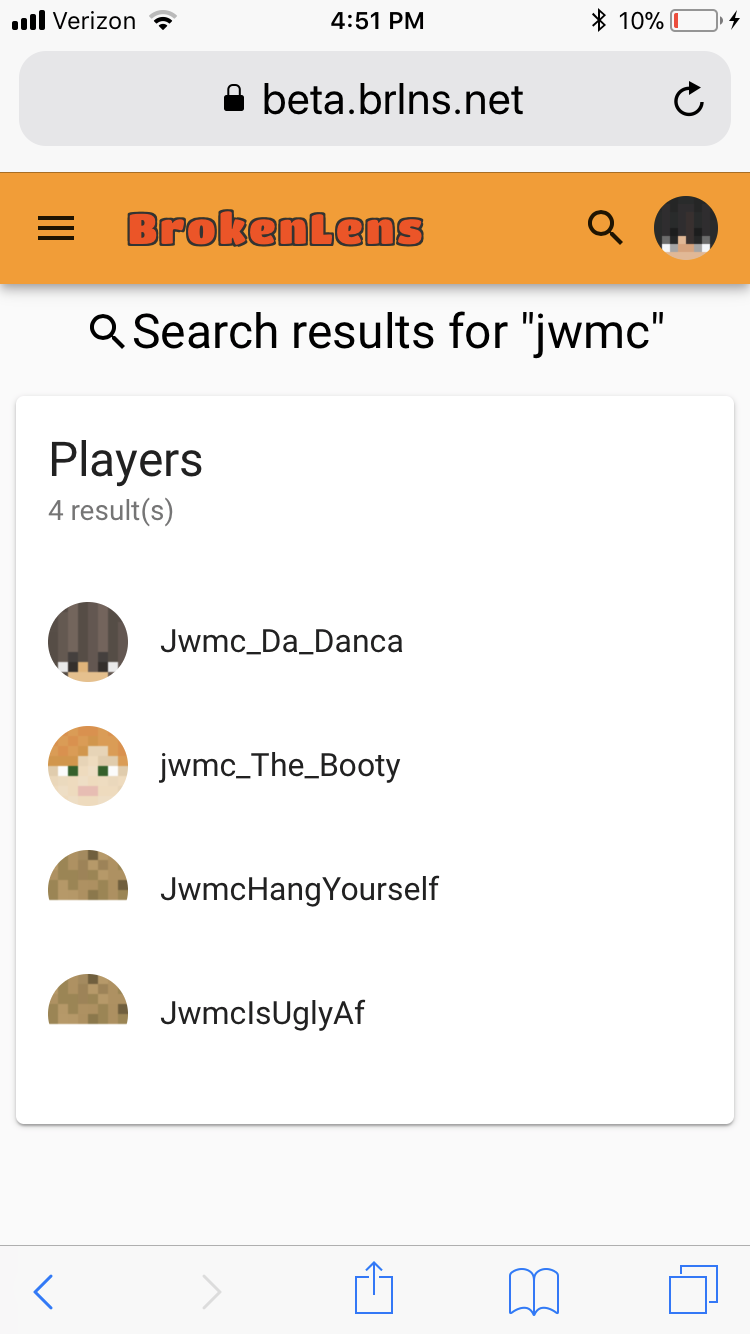Open the Safari share sheet
The image size is (750, 1334).
374,1288
